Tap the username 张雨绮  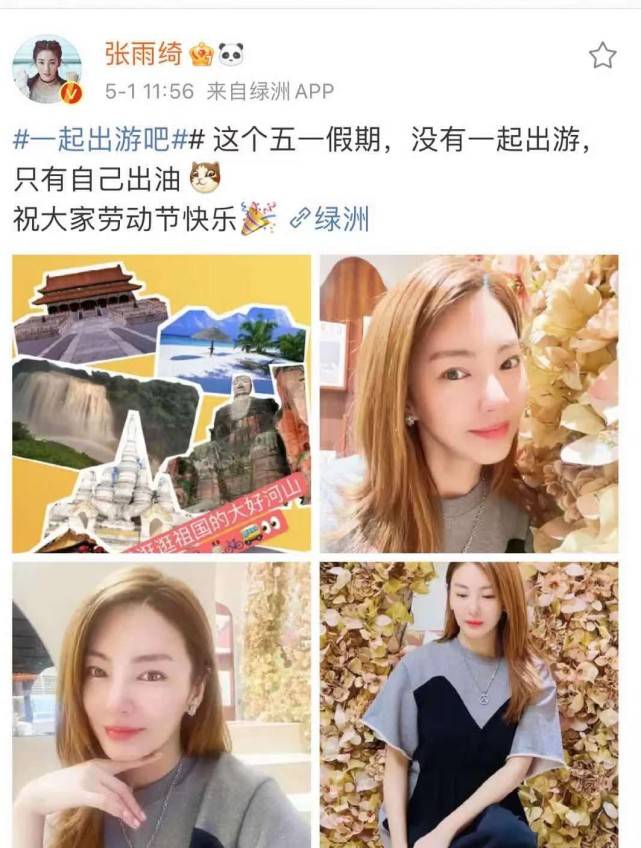click(x=144, y=53)
